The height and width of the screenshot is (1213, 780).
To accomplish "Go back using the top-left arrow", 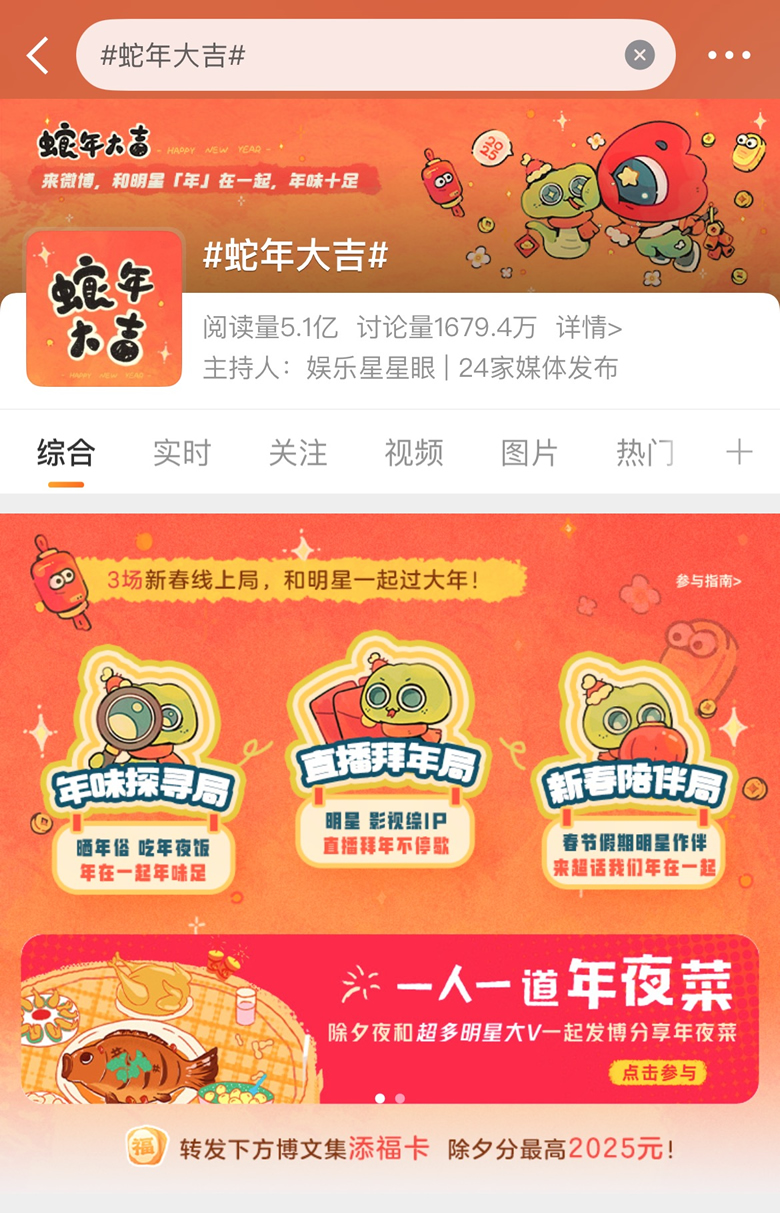I will point(38,56).
